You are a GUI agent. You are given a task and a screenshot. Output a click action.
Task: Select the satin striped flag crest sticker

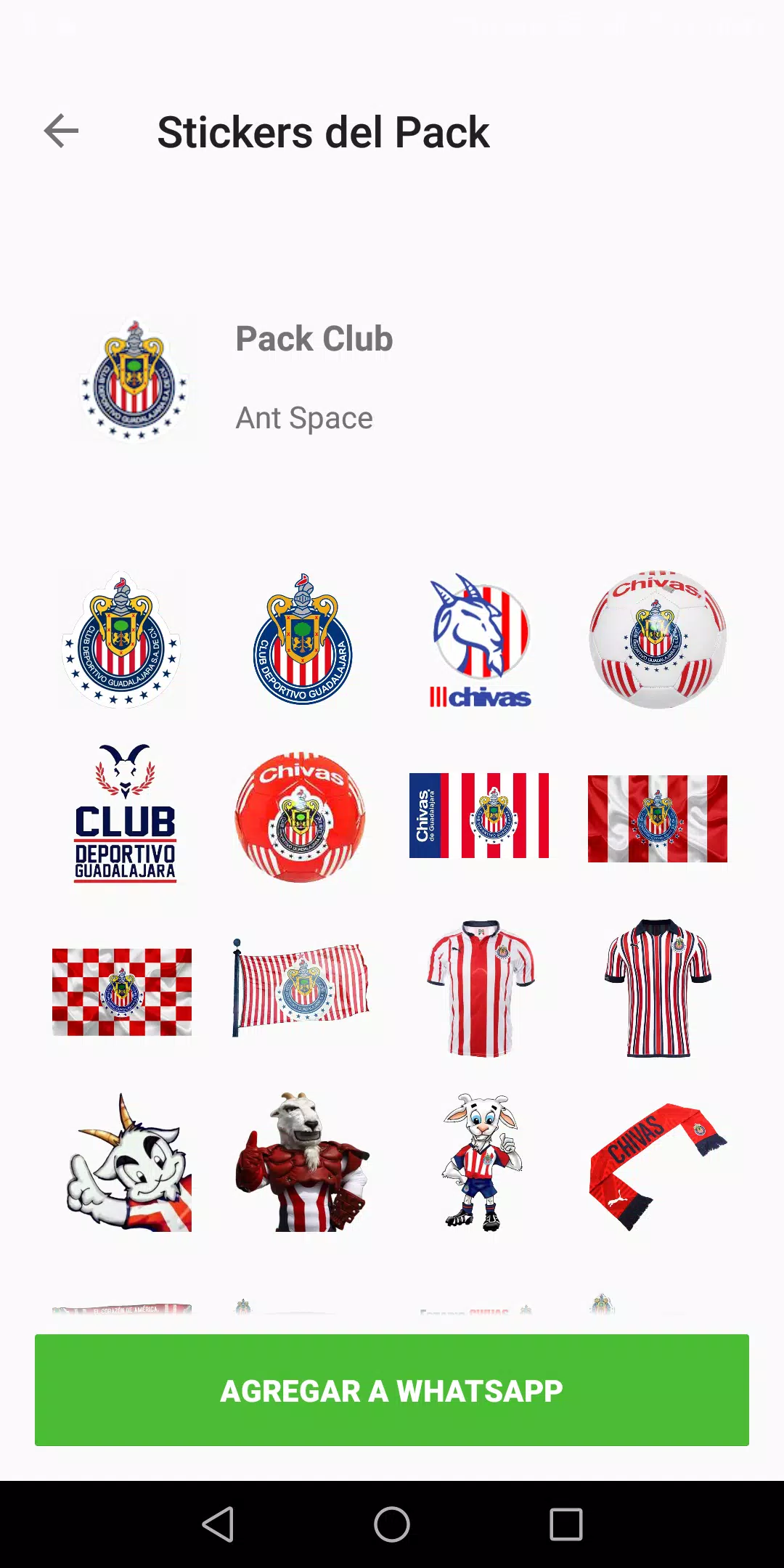point(657,818)
